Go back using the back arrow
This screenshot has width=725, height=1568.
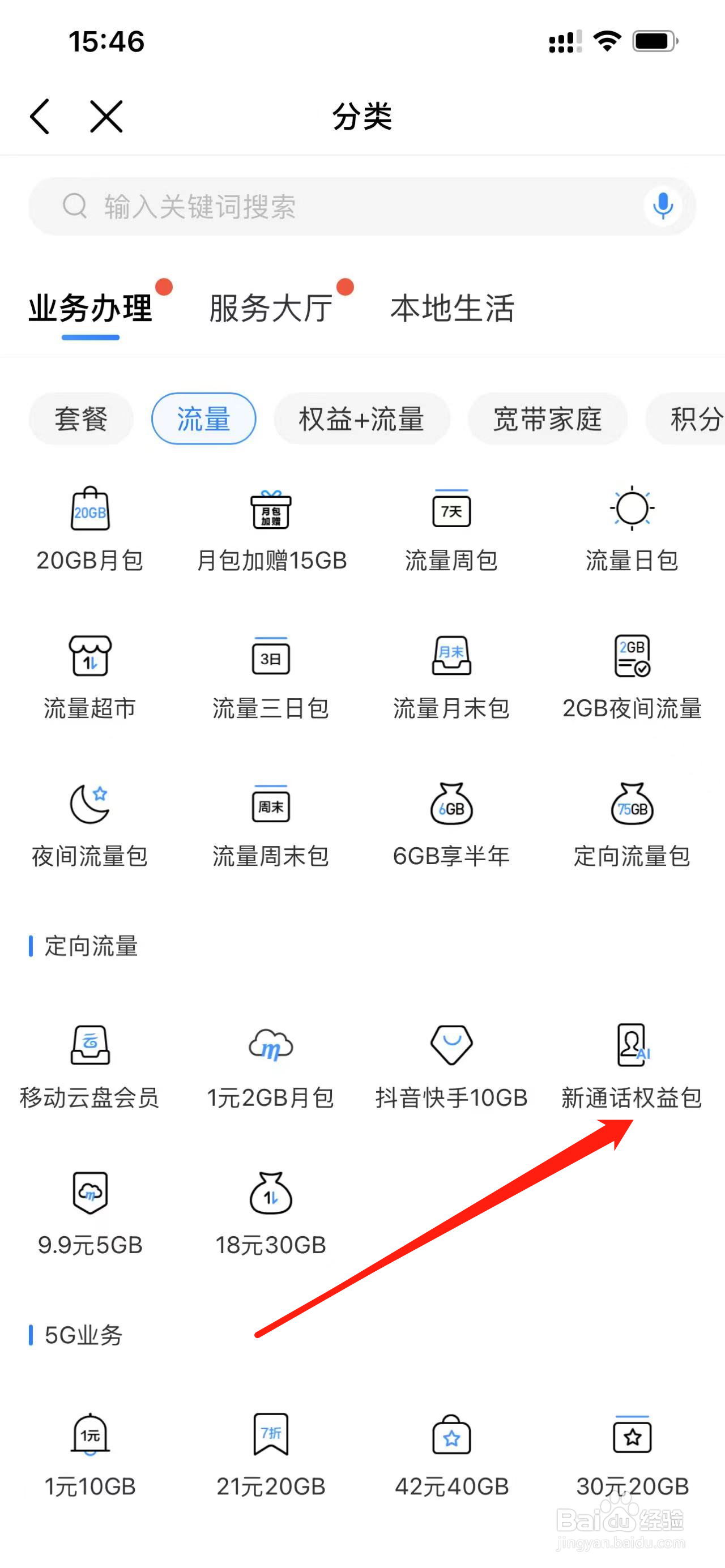40,116
